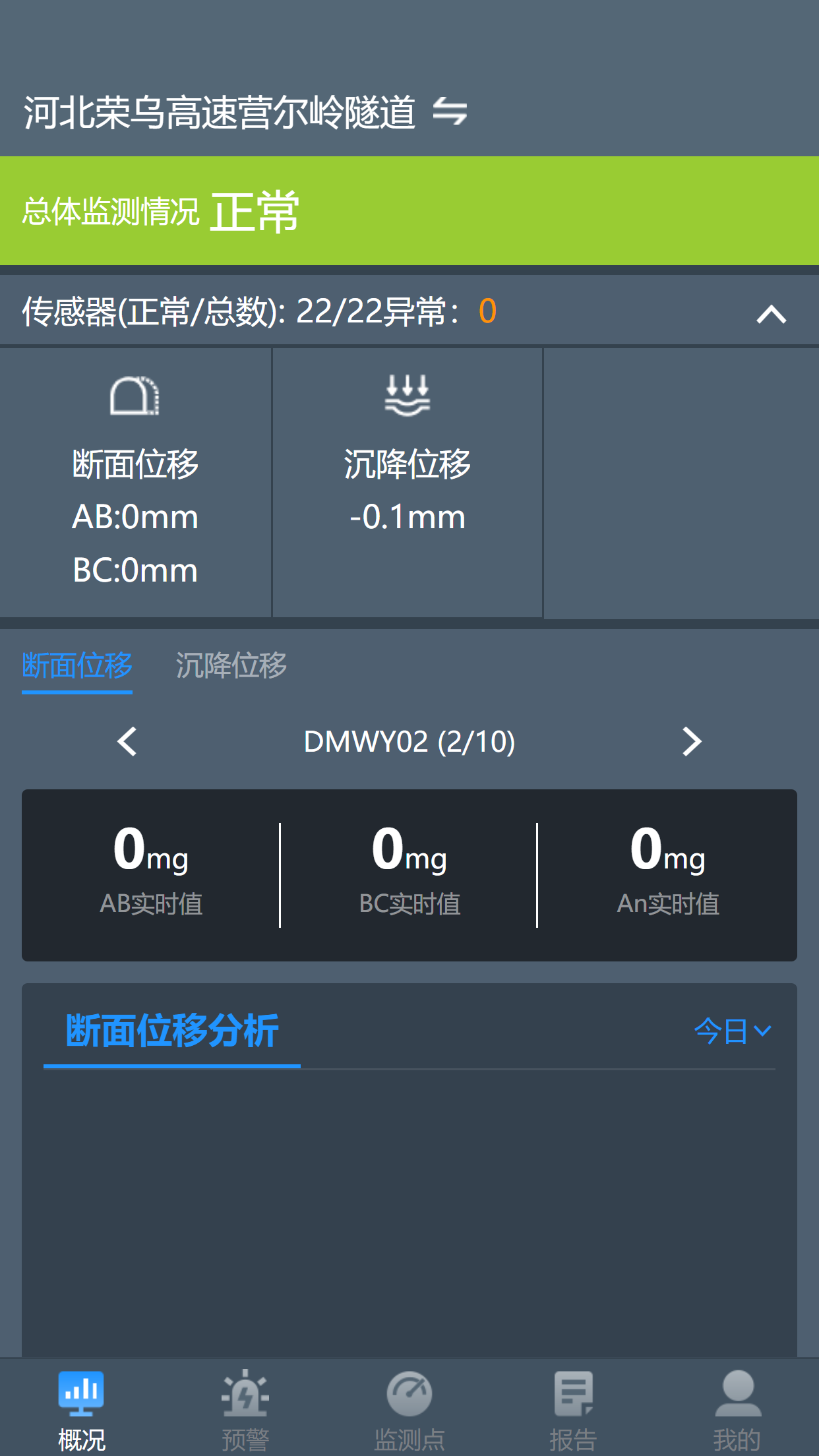
Task: Open the 今日 date range dropdown
Action: (x=732, y=1031)
